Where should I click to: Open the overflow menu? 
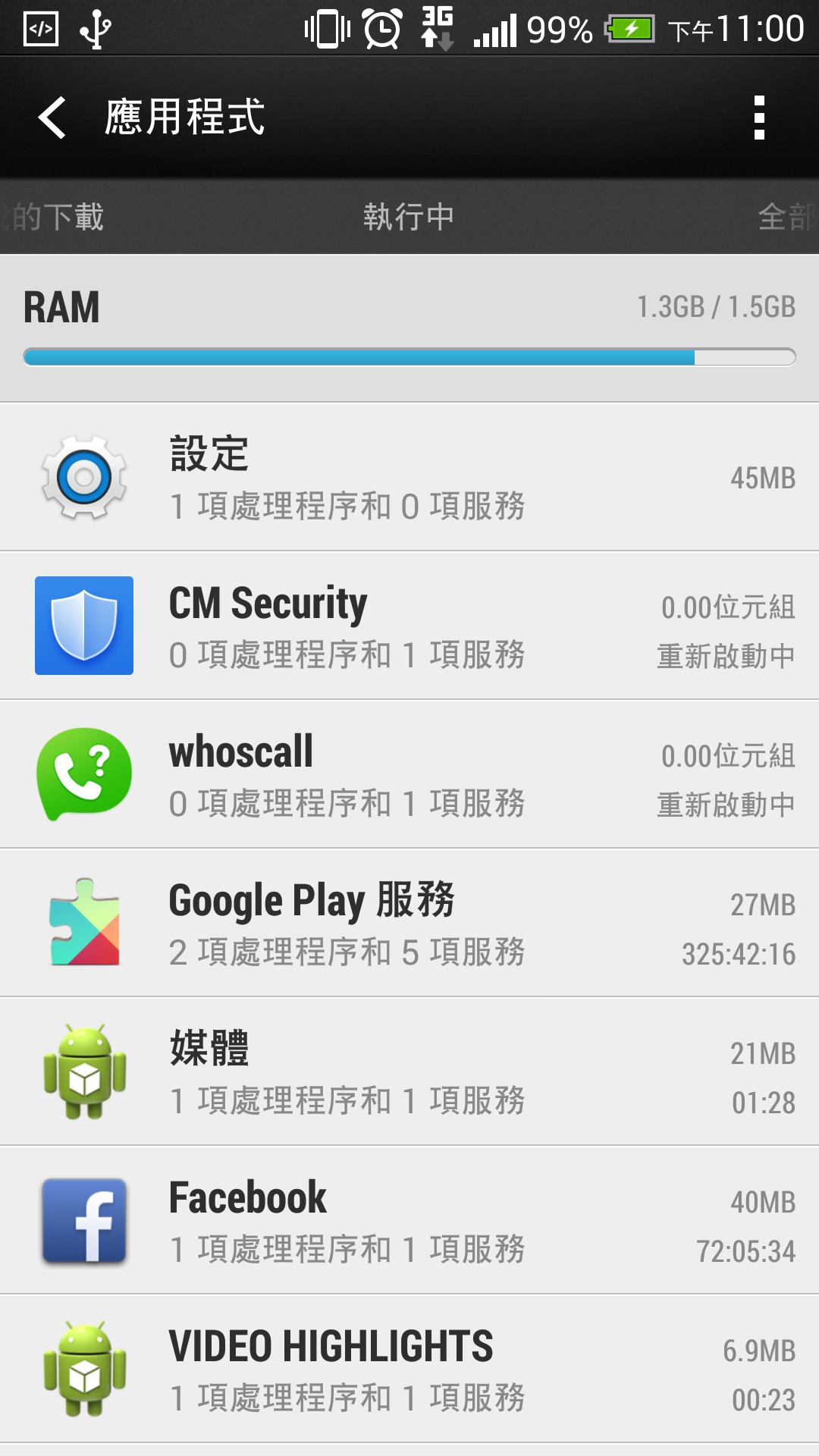point(759,118)
